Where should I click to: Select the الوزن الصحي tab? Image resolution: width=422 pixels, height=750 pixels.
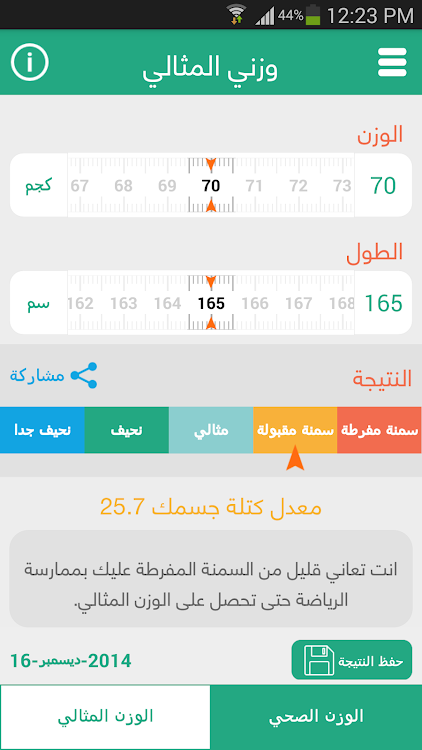click(x=316, y=716)
